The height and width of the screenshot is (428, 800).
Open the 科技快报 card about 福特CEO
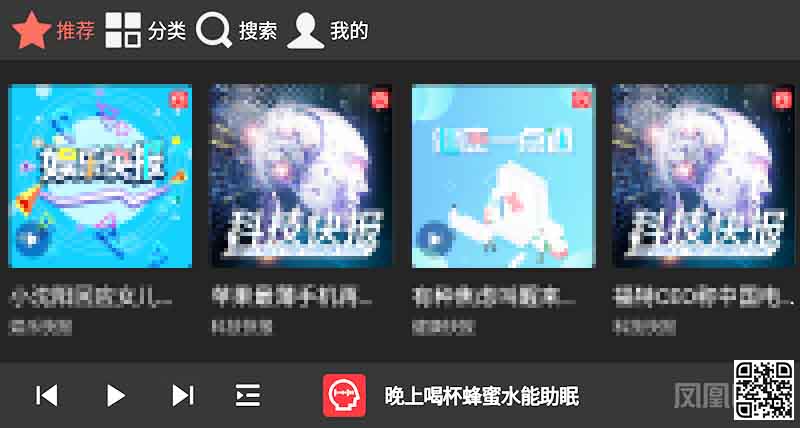pos(703,176)
